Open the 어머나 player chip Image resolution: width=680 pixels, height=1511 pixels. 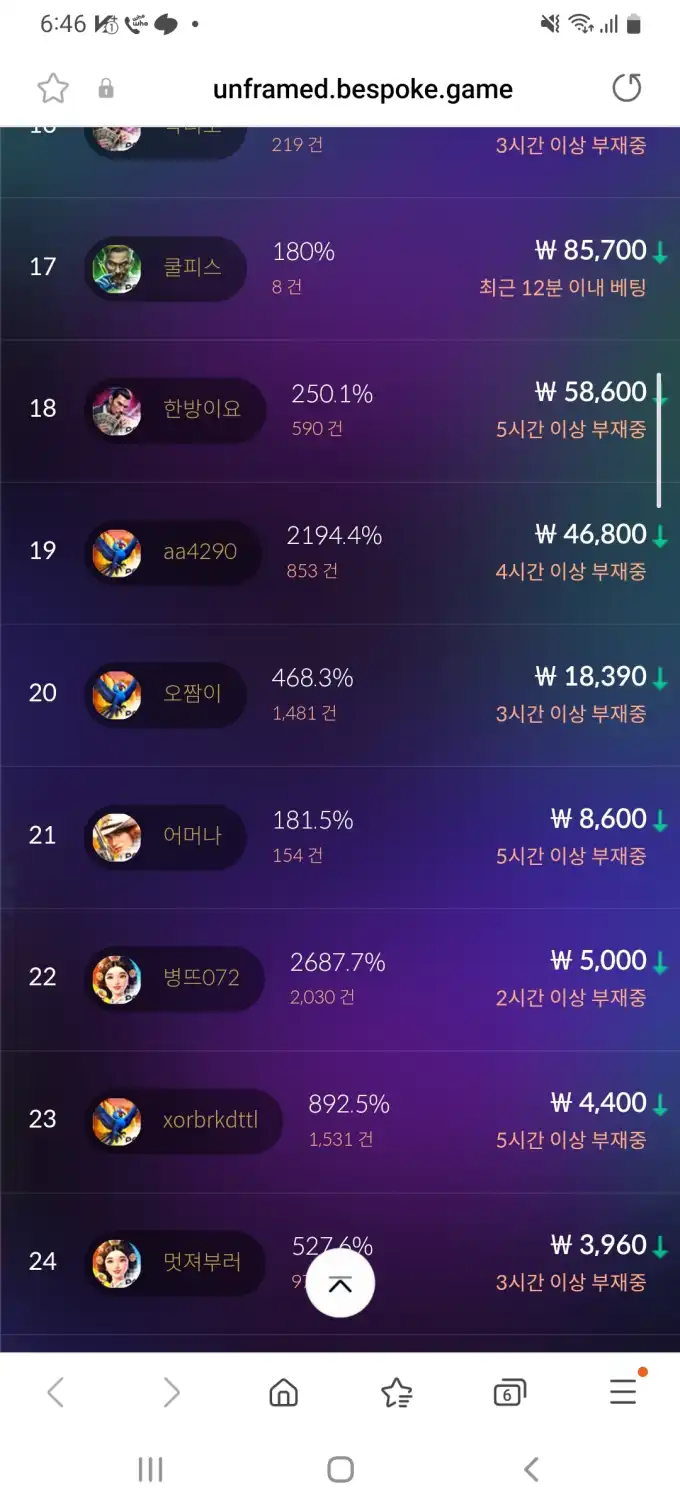pyautogui.click(x=166, y=836)
